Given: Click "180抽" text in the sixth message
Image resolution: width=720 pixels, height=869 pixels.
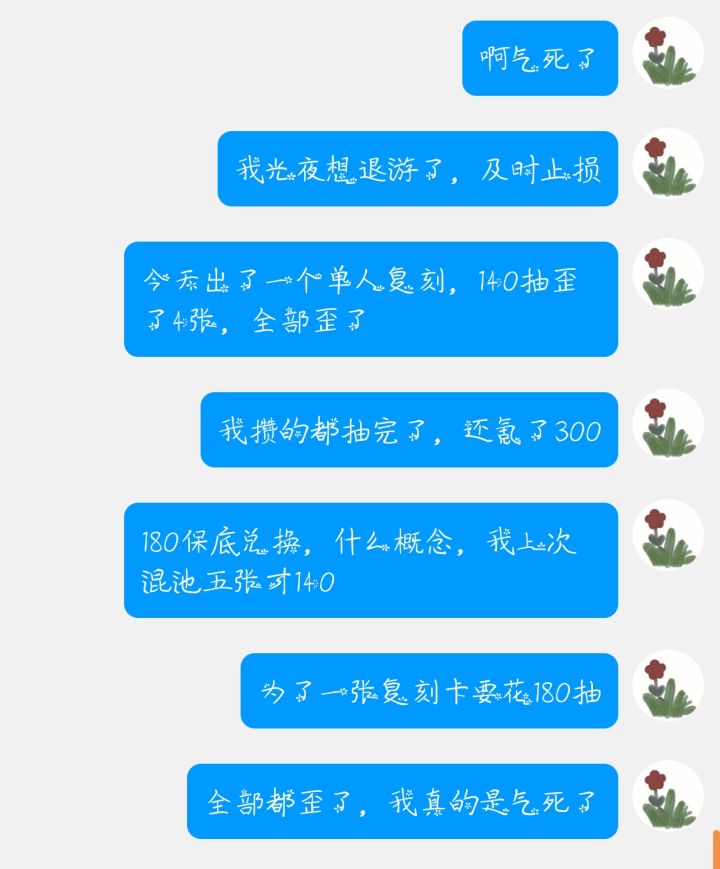Looking at the screenshot, I should tap(575, 690).
